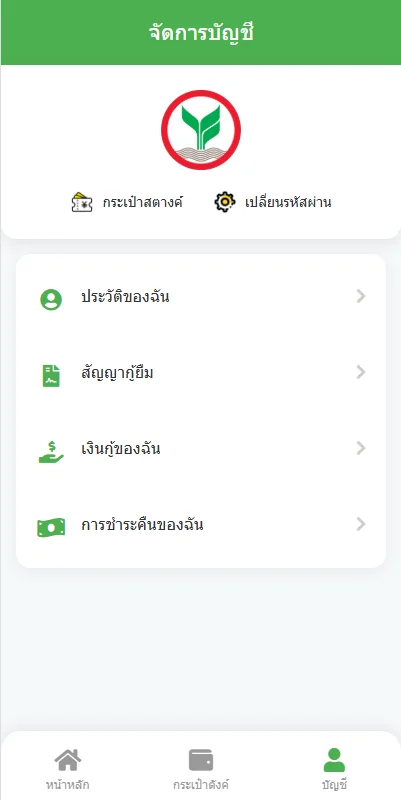The height and width of the screenshot is (800, 401).
Task: Go to กระเป๋าตังค์ wallet tab
Action: pyautogui.click(x=200, y=769)
